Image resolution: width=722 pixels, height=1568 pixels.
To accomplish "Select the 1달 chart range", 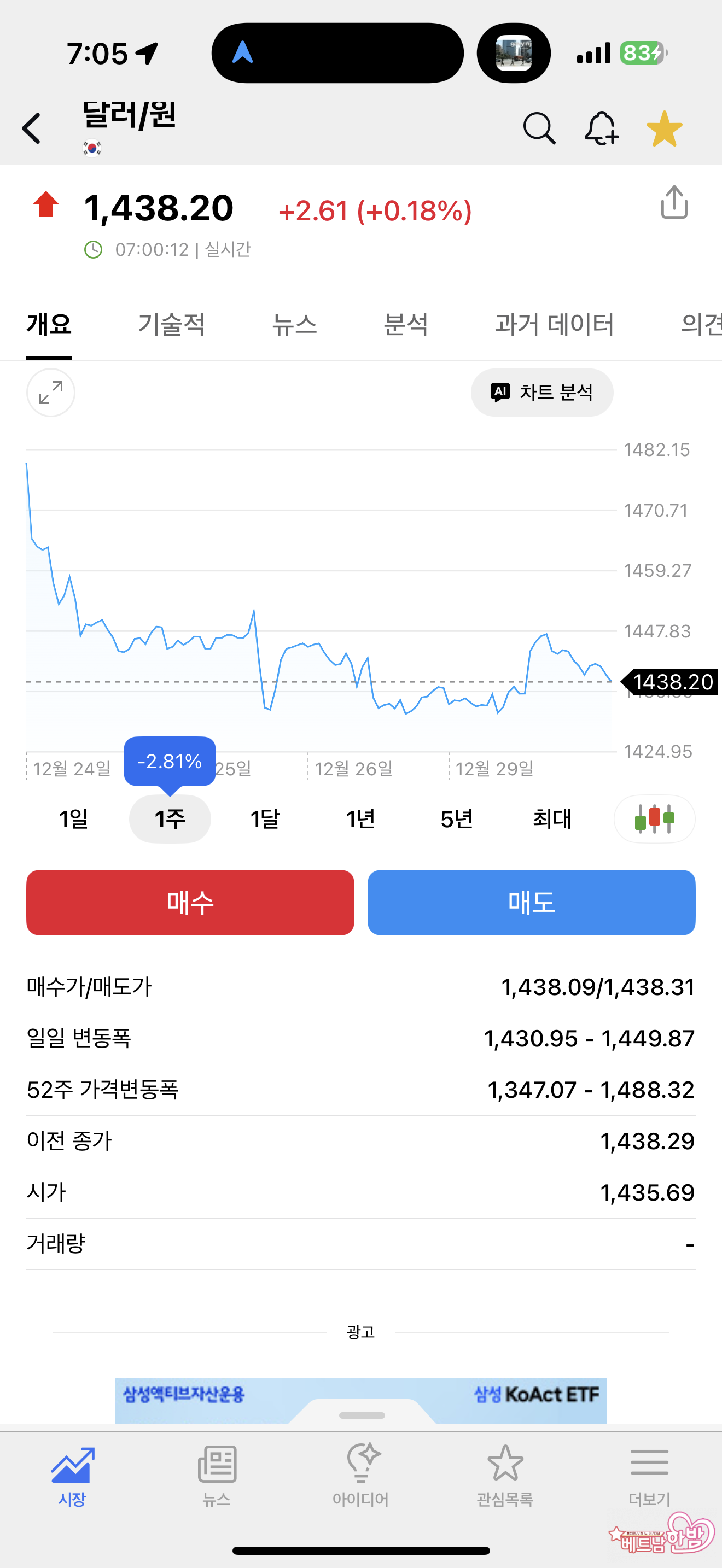I will tap(265, 820).
